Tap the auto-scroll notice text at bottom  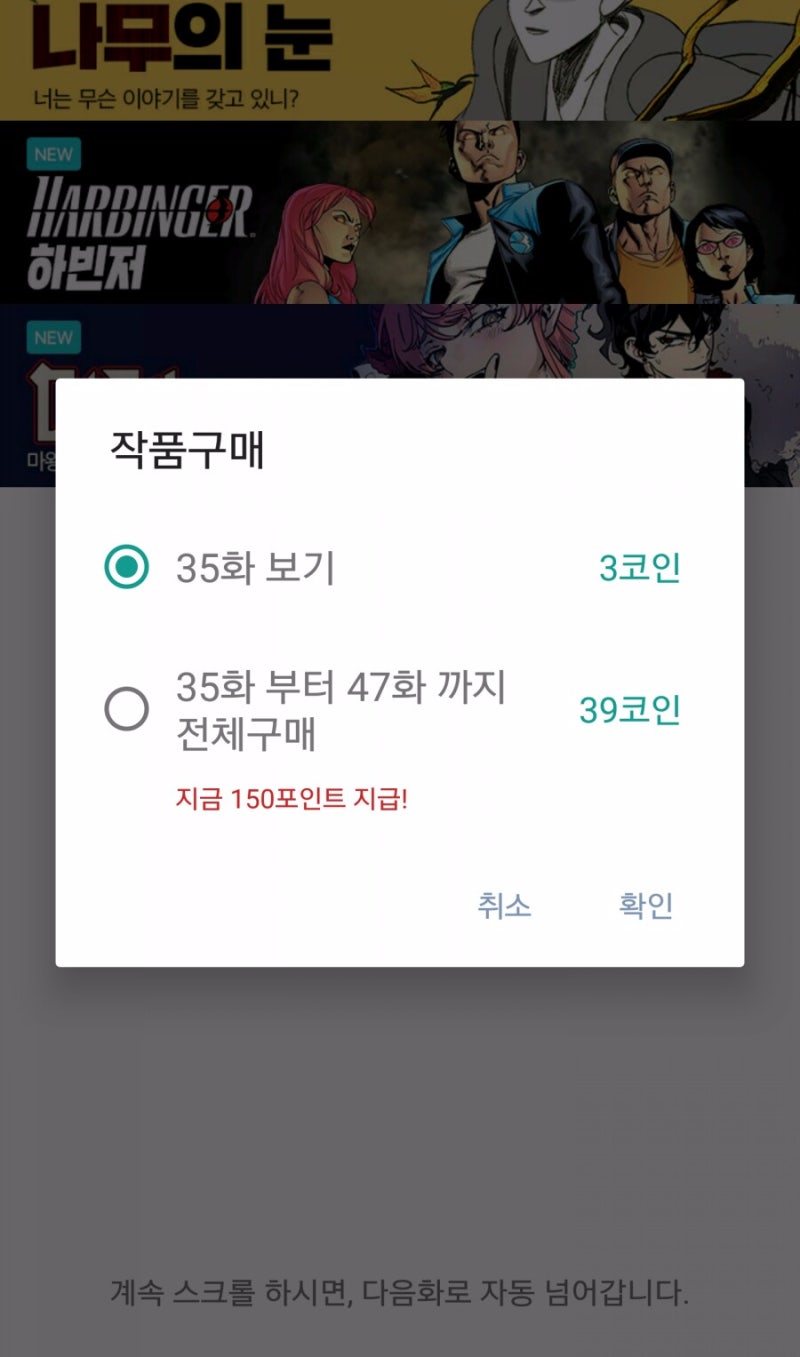(398, 1293)
